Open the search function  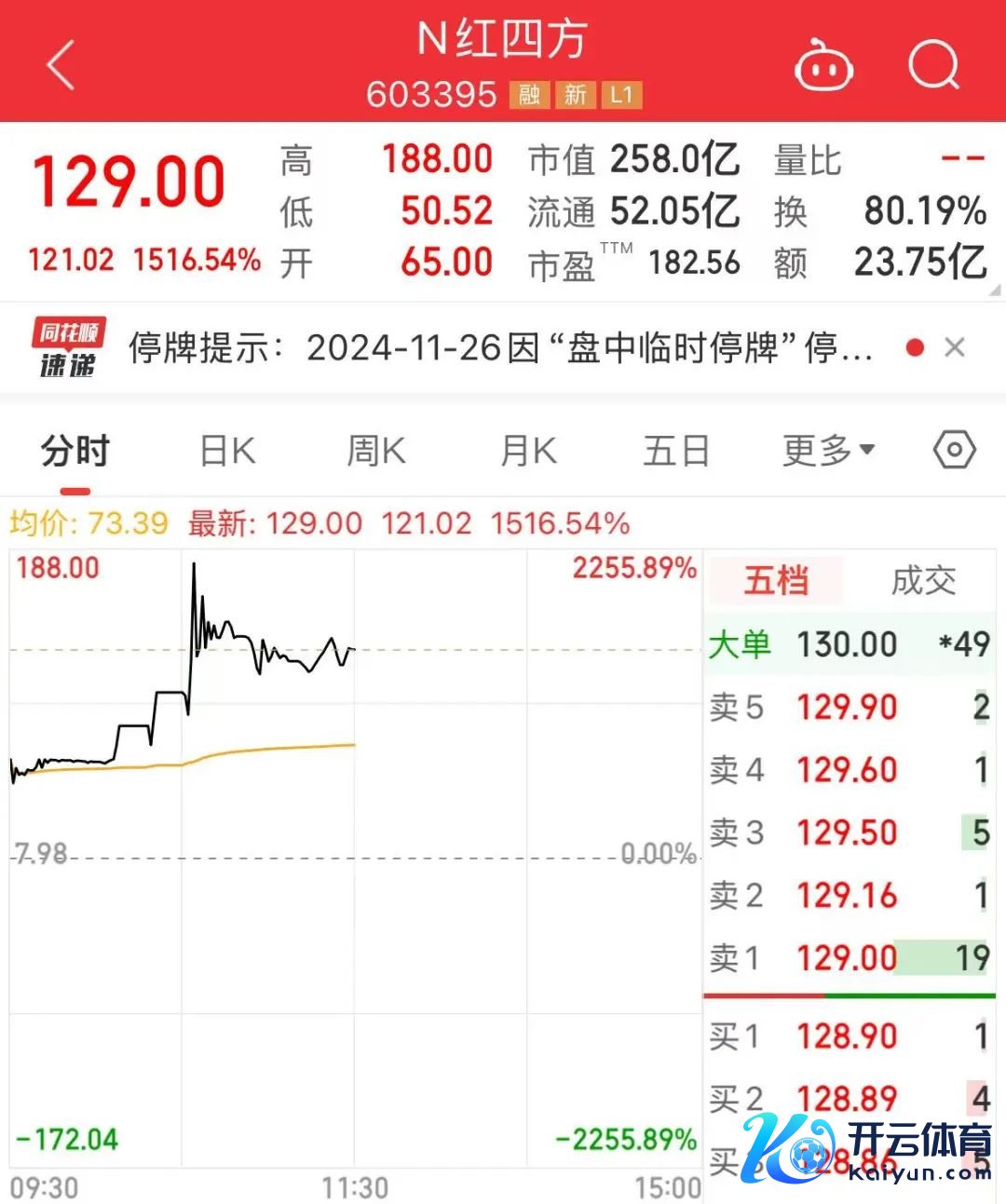pyautogui.click(x=934, y=63)
